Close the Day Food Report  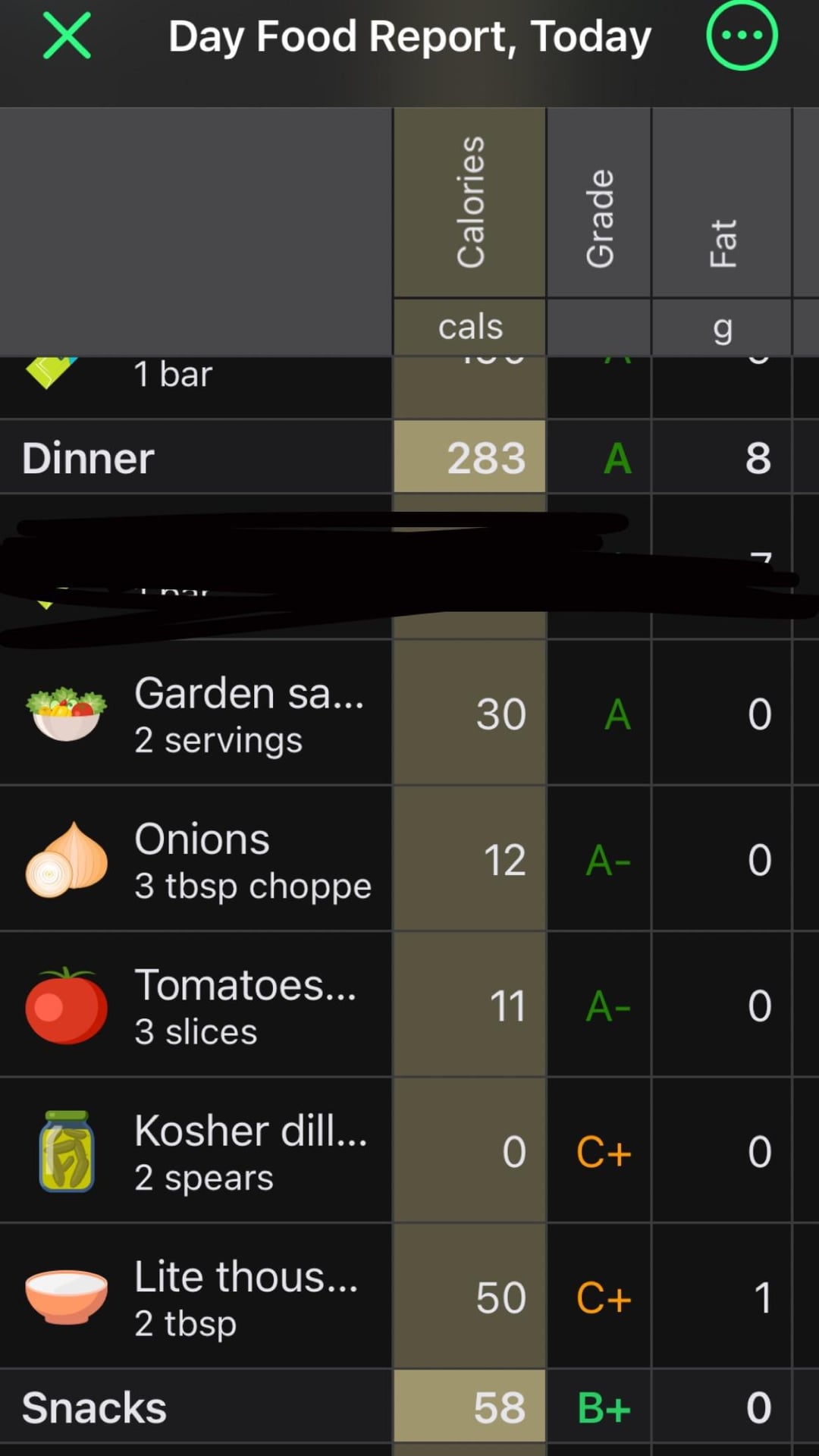(67, 36)
